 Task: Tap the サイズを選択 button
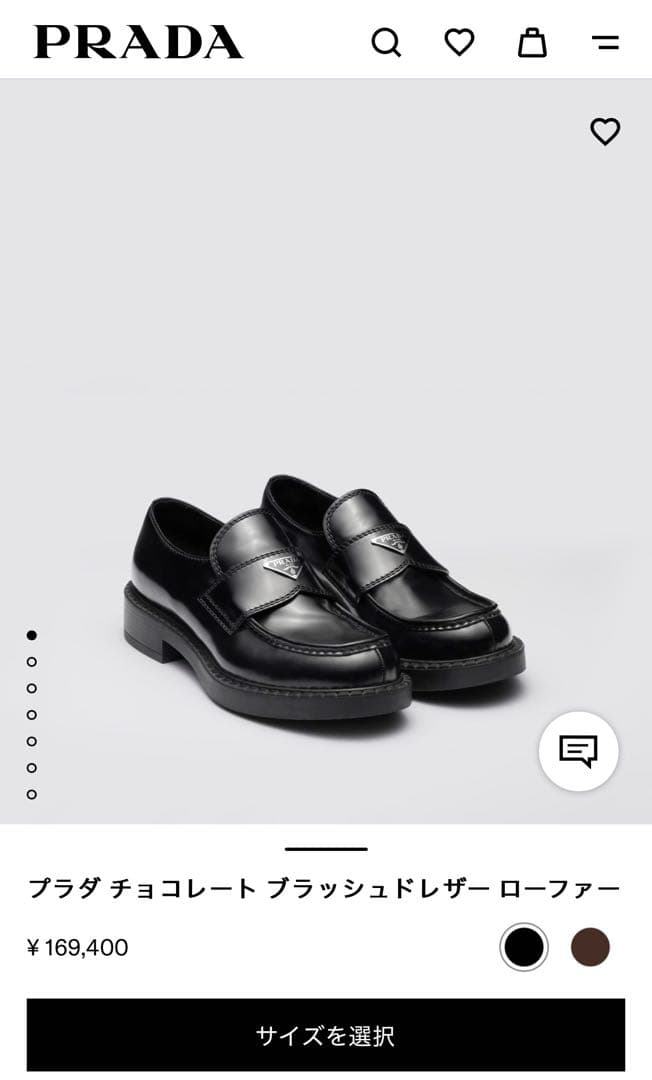(x=326, y=1035)
